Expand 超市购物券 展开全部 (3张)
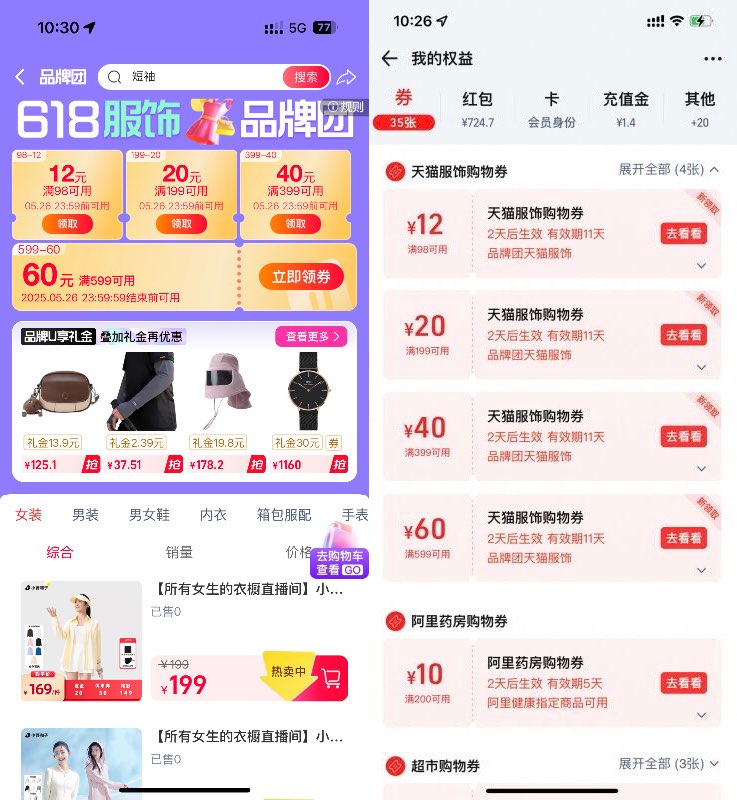The image size is (737, 800). click(x=668, y=764)
